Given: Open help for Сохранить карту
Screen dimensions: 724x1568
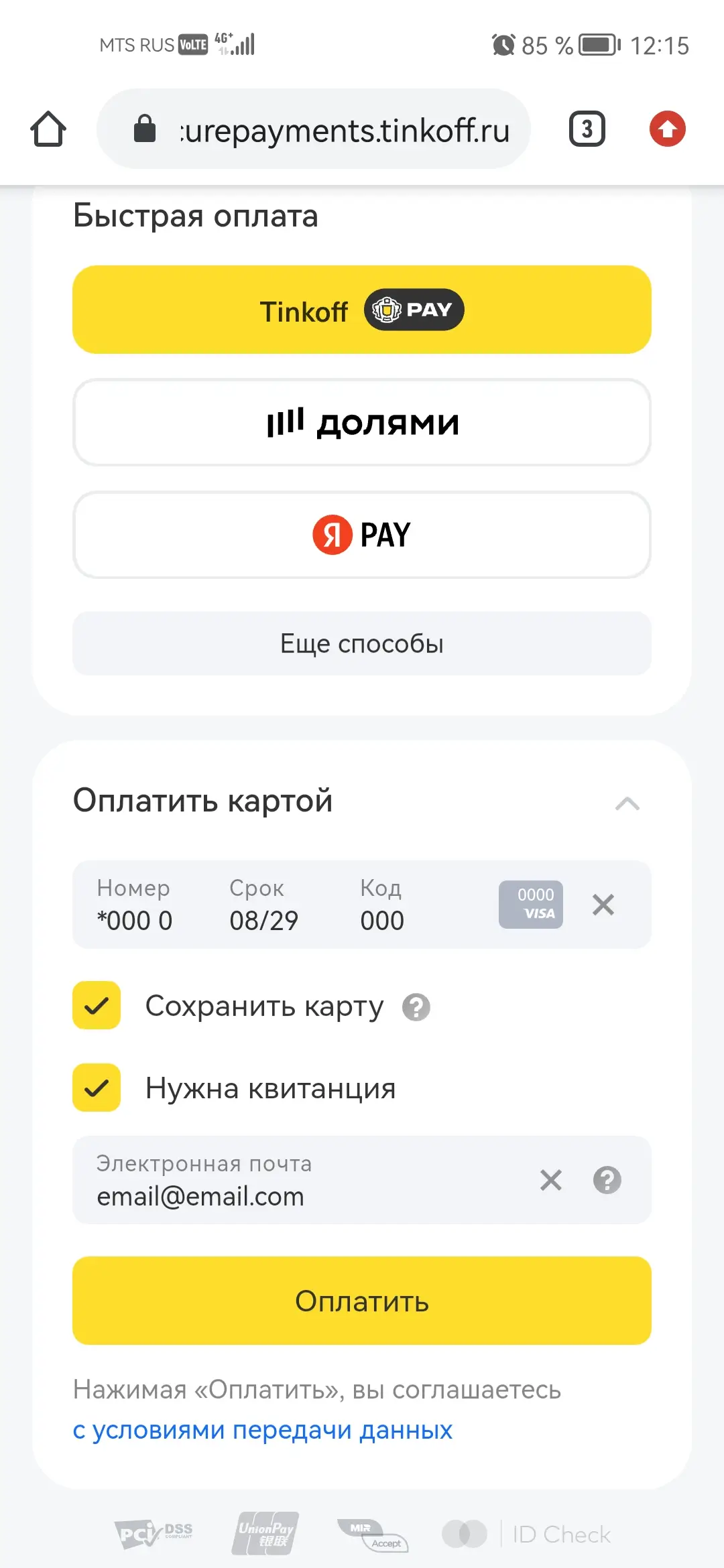Looking at the screenshot, I should click(416, 1007).
